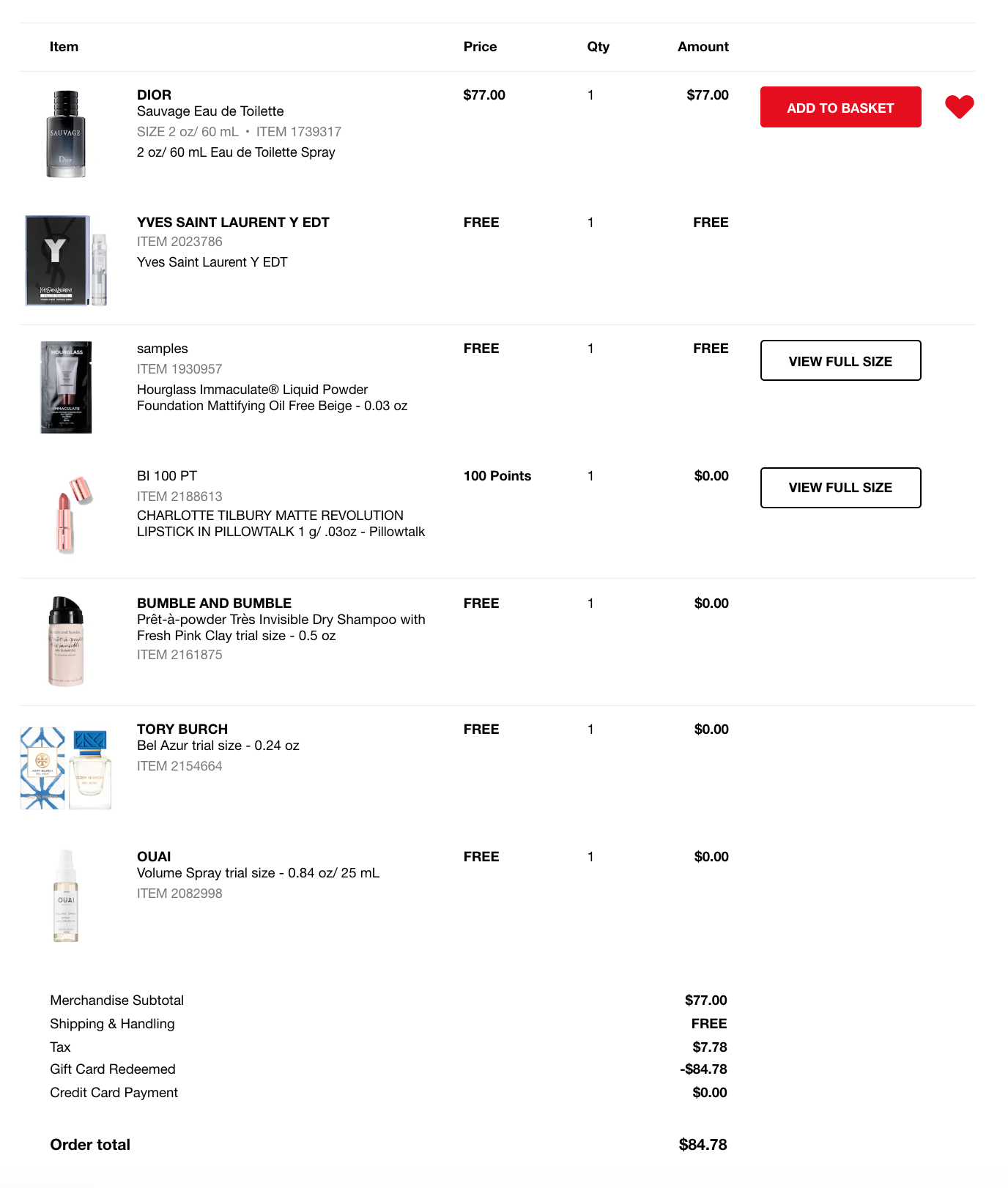Open the DIOR brand name link
Viewport: 1008px width, 1188px height.
point(154,95)
